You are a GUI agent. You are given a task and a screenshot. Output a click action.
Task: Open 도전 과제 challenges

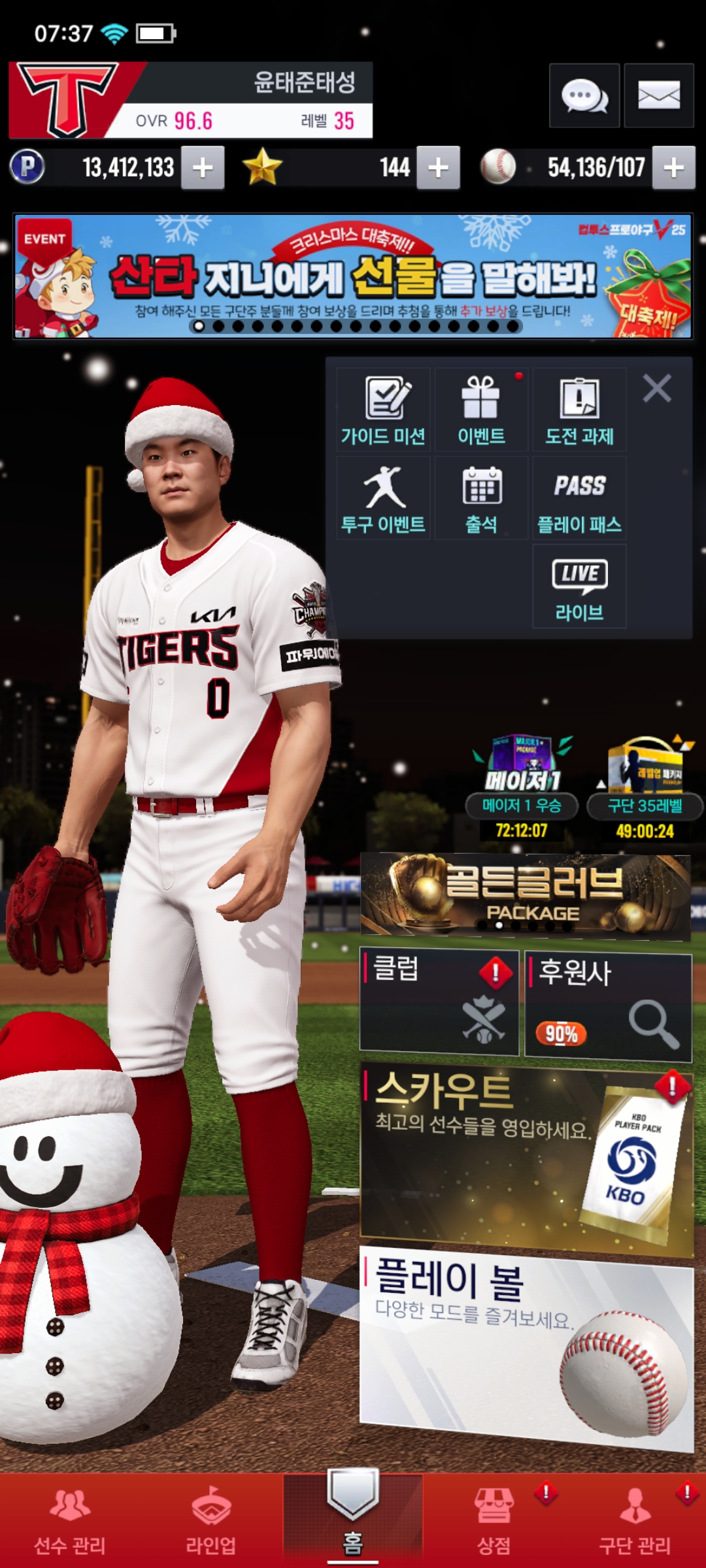[579, 410]
